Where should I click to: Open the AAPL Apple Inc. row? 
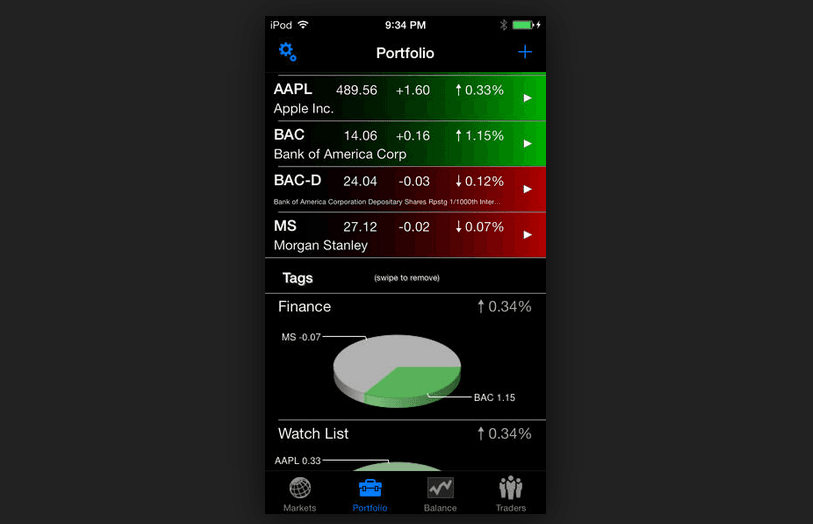(405, 98)
